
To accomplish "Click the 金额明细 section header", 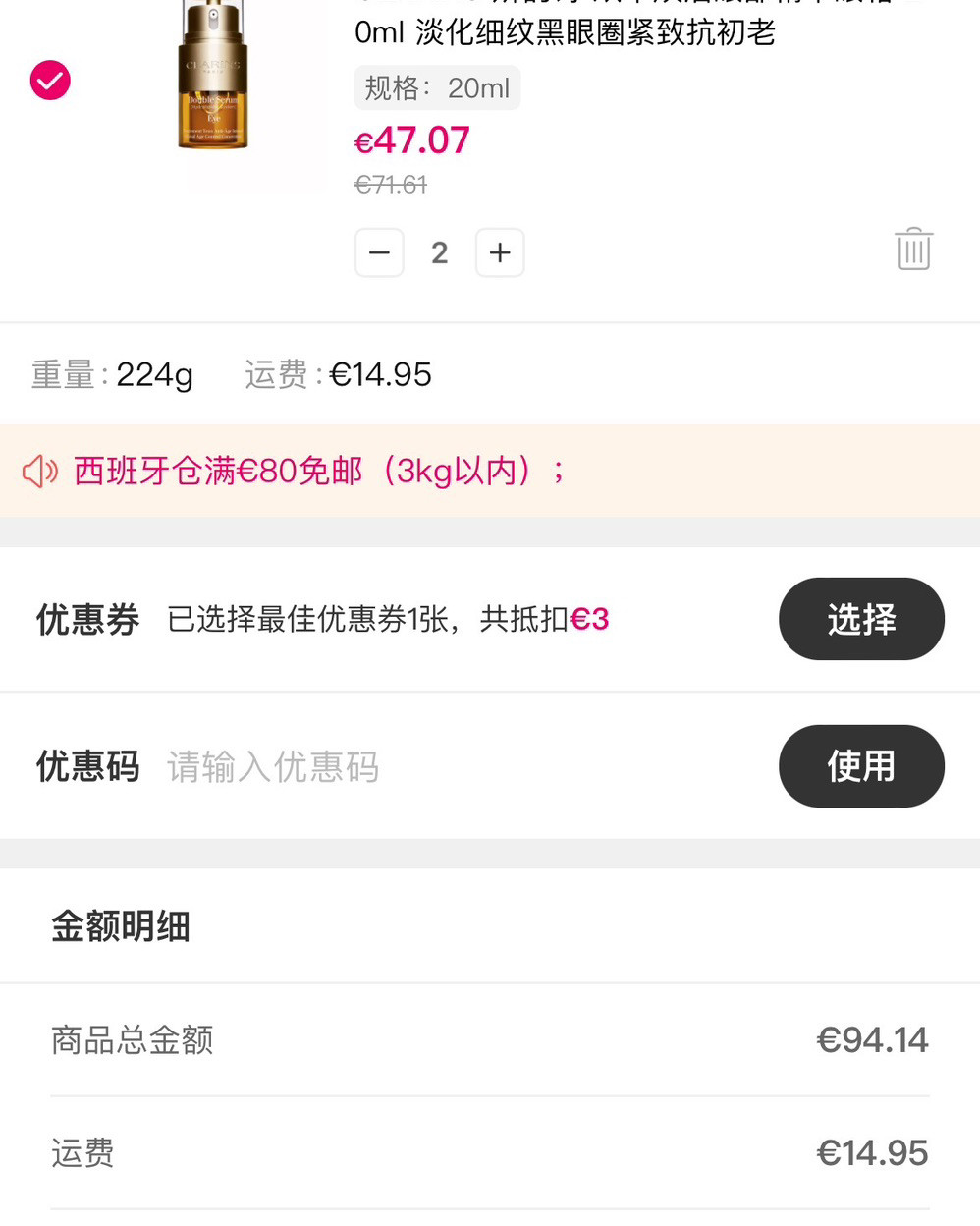I will 120,925.
